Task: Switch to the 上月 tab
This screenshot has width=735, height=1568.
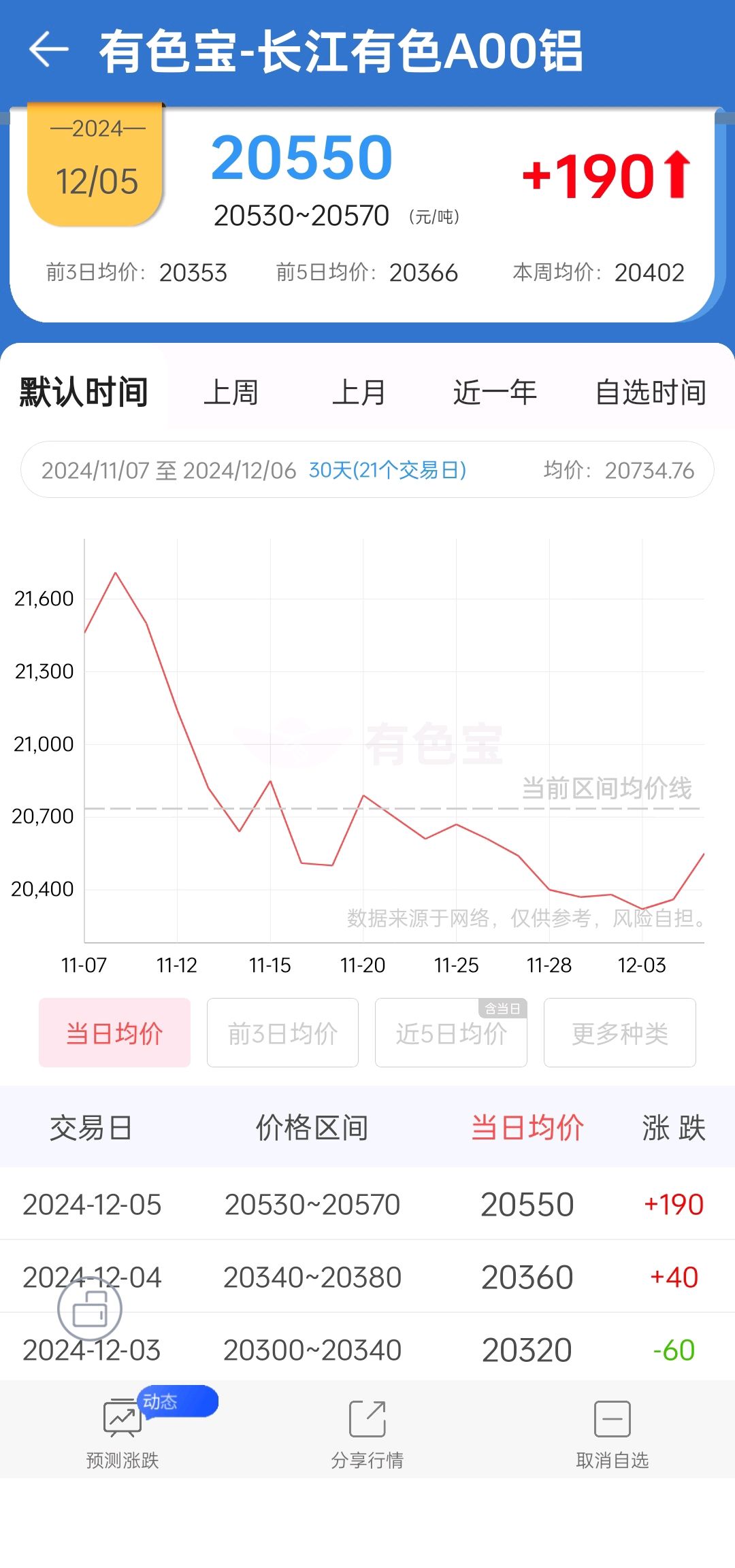Action: [359, 393]
